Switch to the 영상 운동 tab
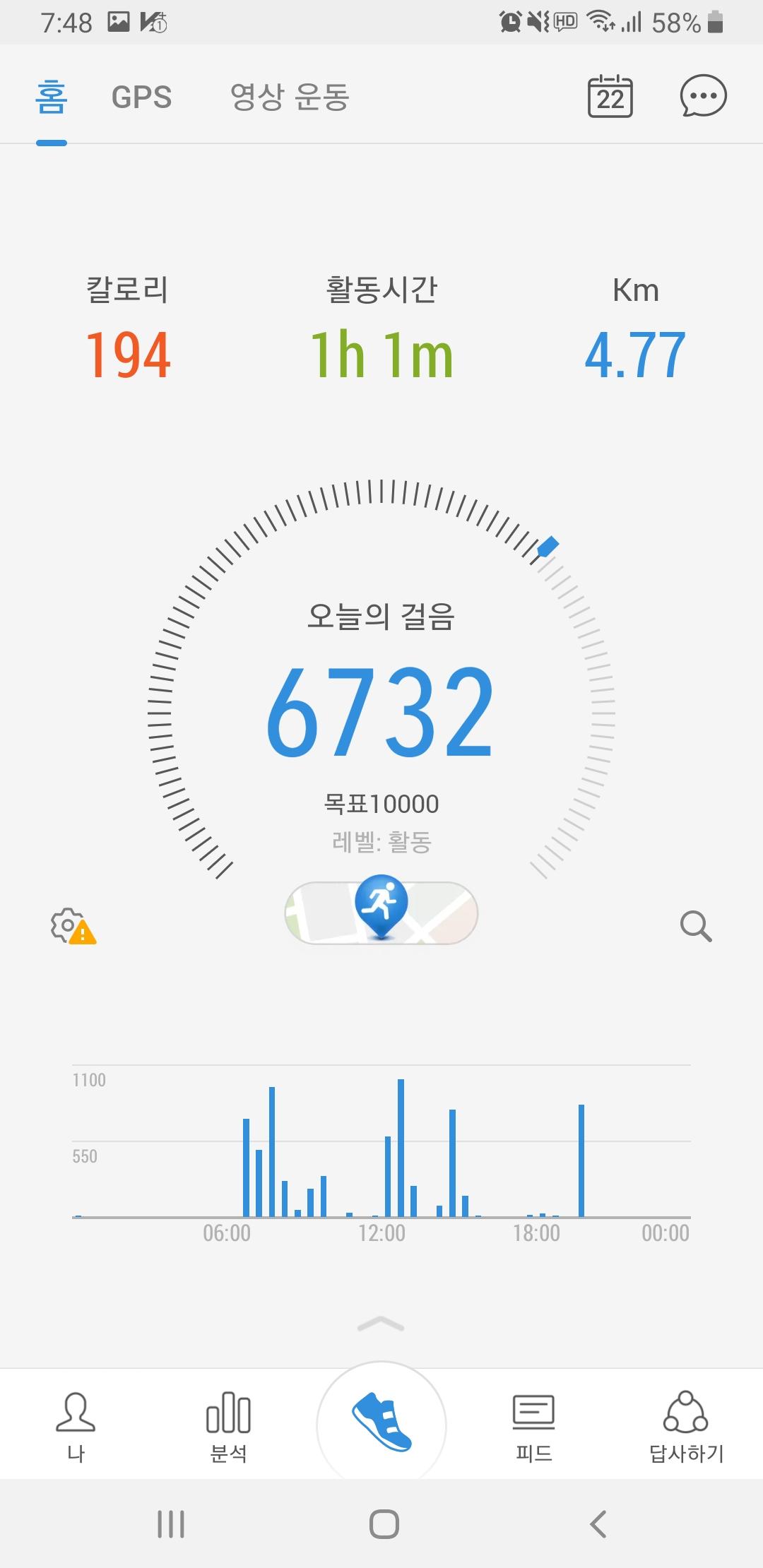Viewport: 763px width, 1568px height. tap(290, 97)
